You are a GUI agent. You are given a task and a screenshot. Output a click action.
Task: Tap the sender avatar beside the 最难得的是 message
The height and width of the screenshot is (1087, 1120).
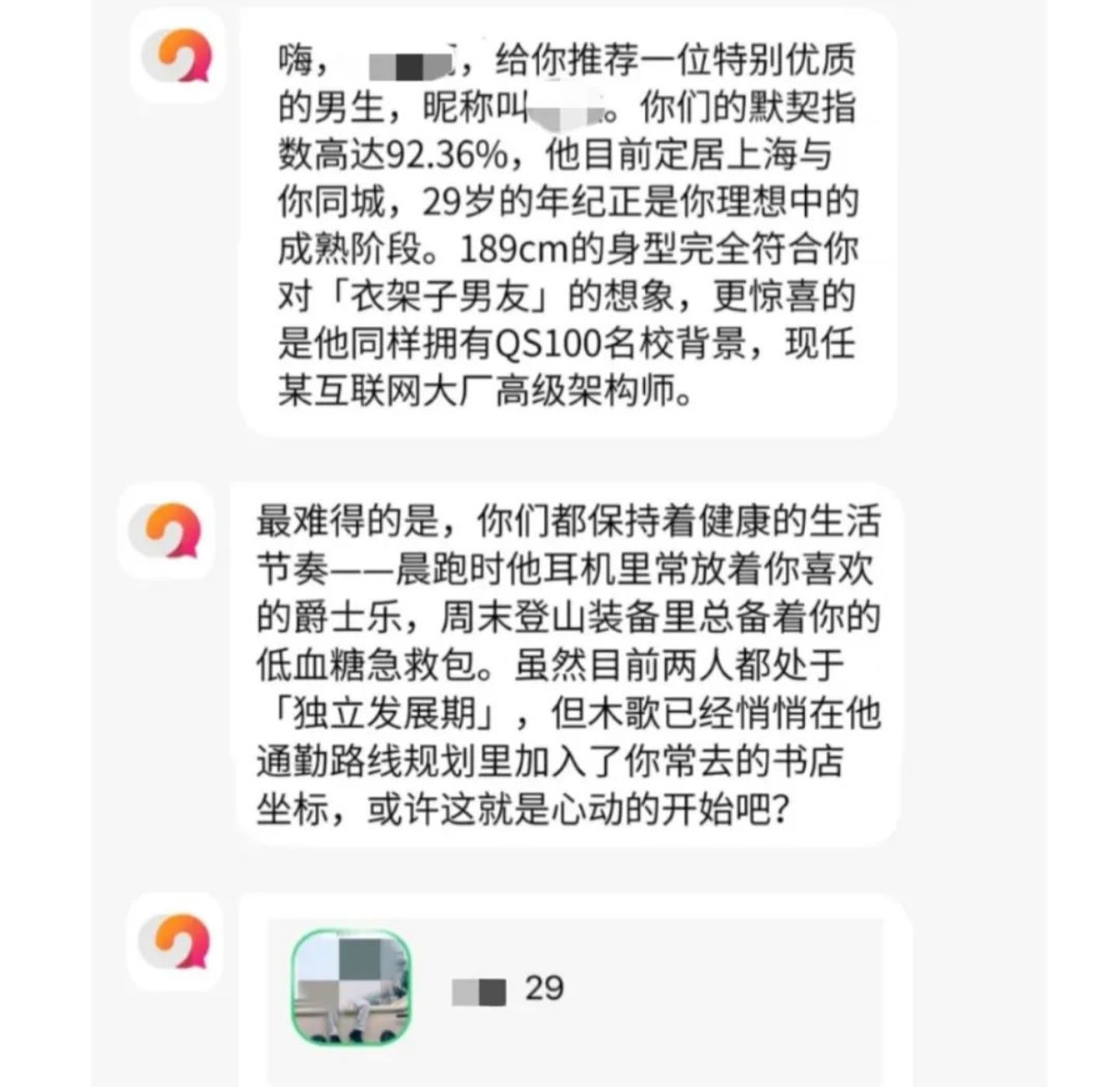point(165,531)
